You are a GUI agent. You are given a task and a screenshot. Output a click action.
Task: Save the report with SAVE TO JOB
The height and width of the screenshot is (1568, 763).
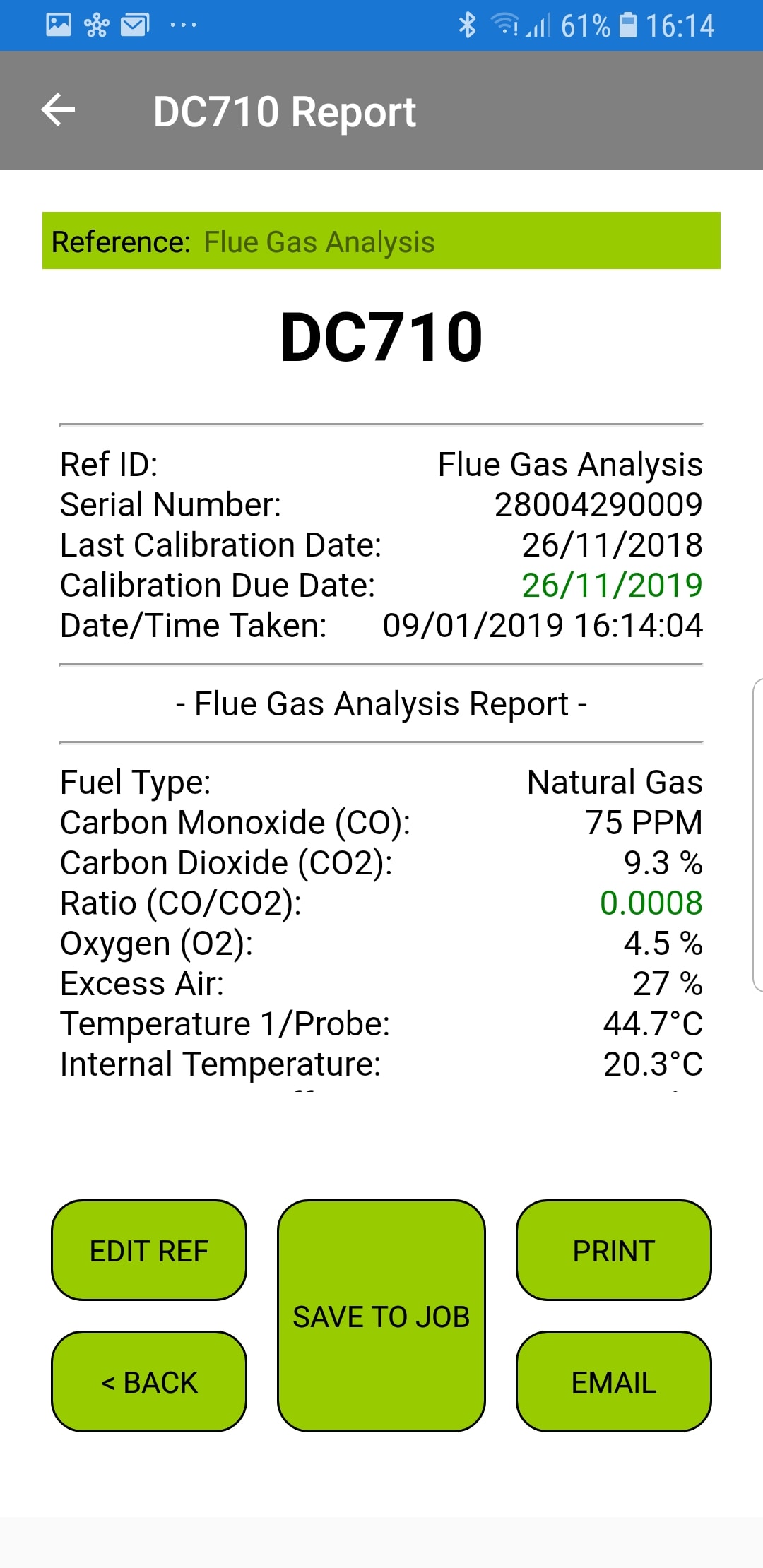(x=381, y=1316)
